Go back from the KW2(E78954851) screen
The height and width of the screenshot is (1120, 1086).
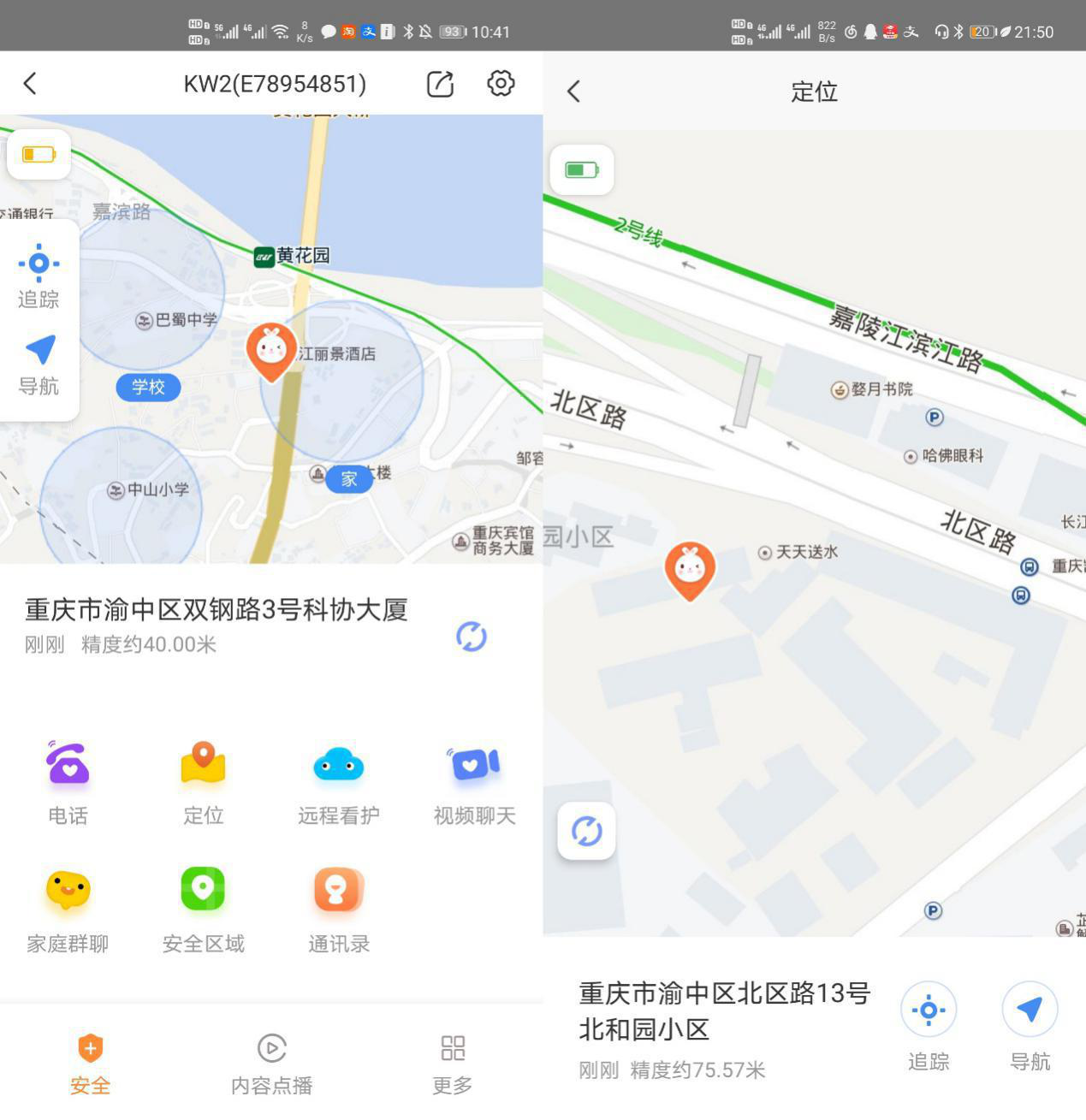pos(31,83)
